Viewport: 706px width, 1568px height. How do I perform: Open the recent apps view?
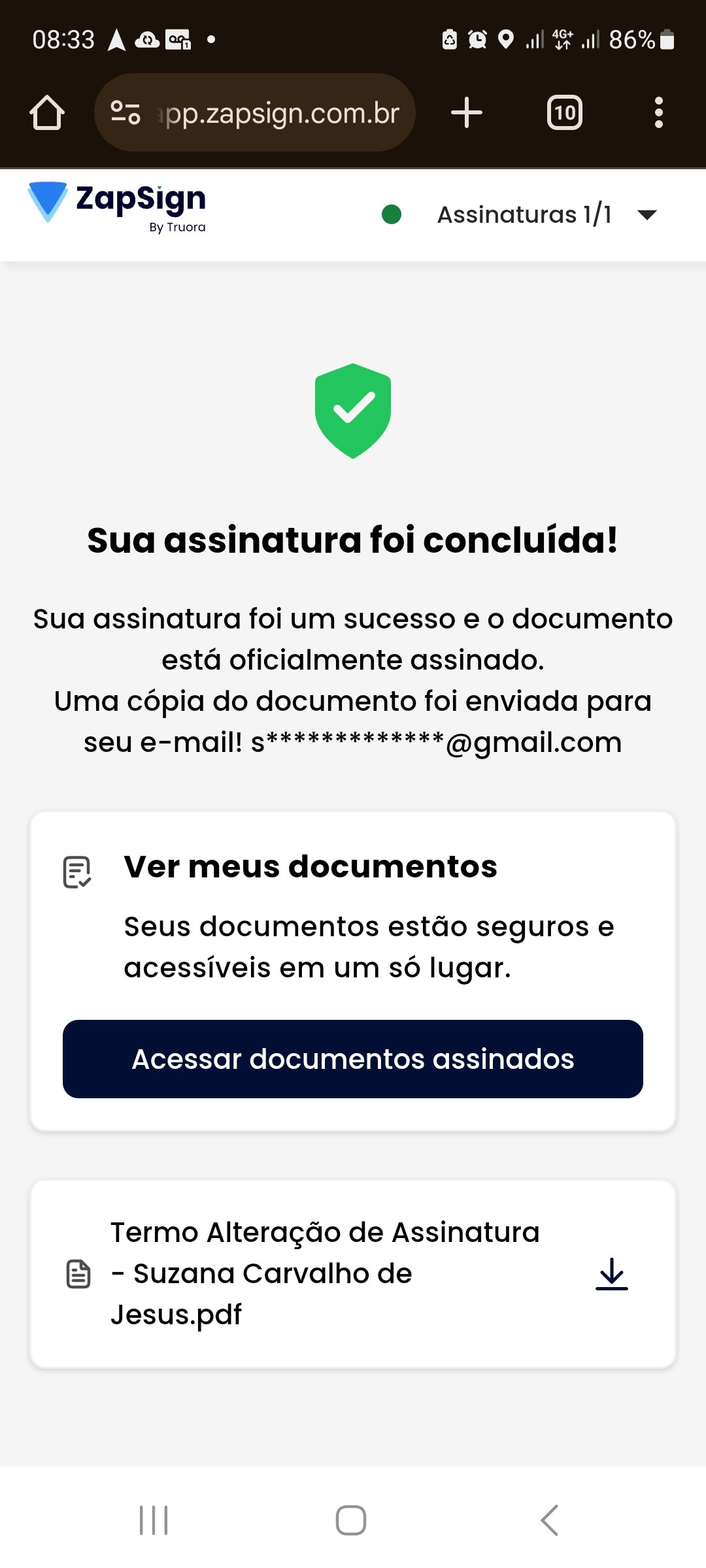click(x=154, y=1520)
